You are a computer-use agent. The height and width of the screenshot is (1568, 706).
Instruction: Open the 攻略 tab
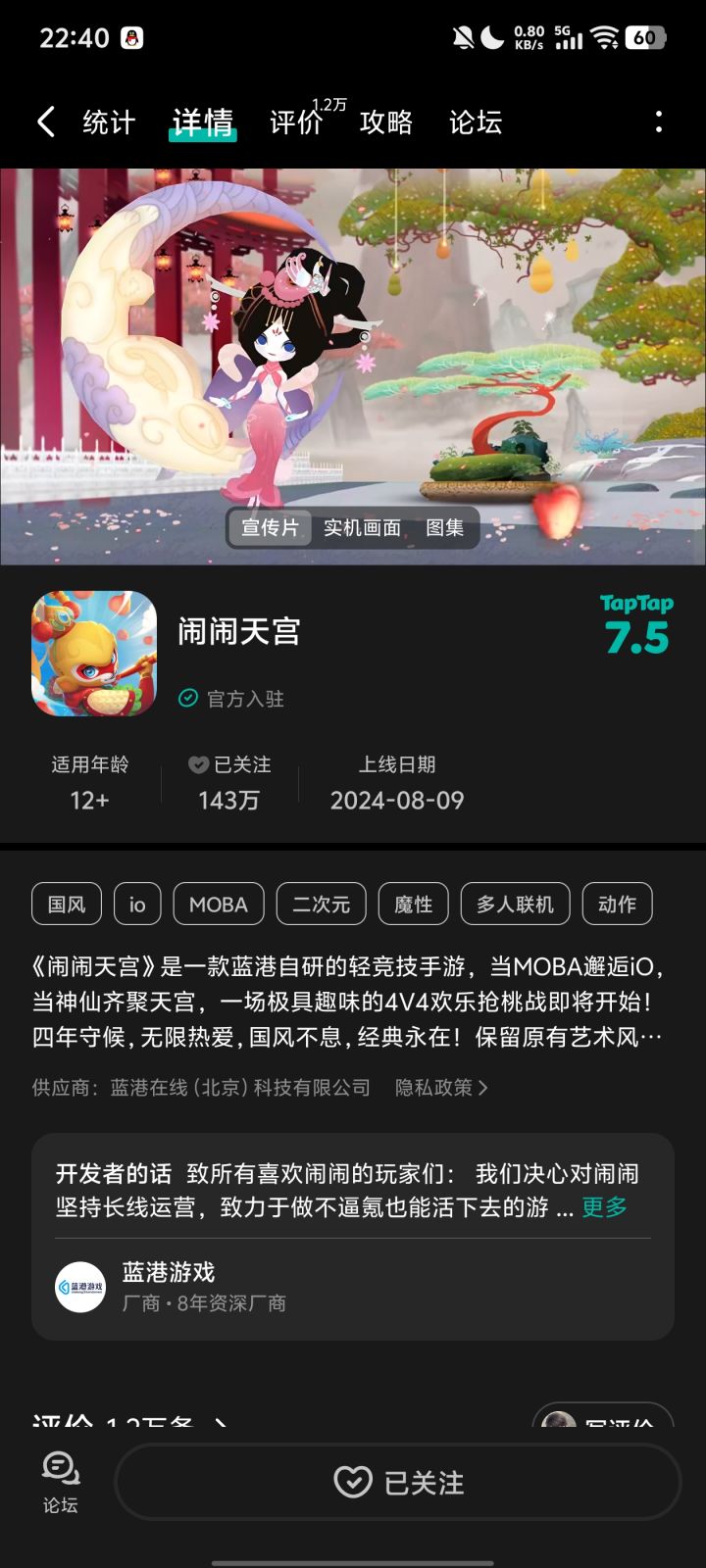pyautogui.click(x=386, y=122)
